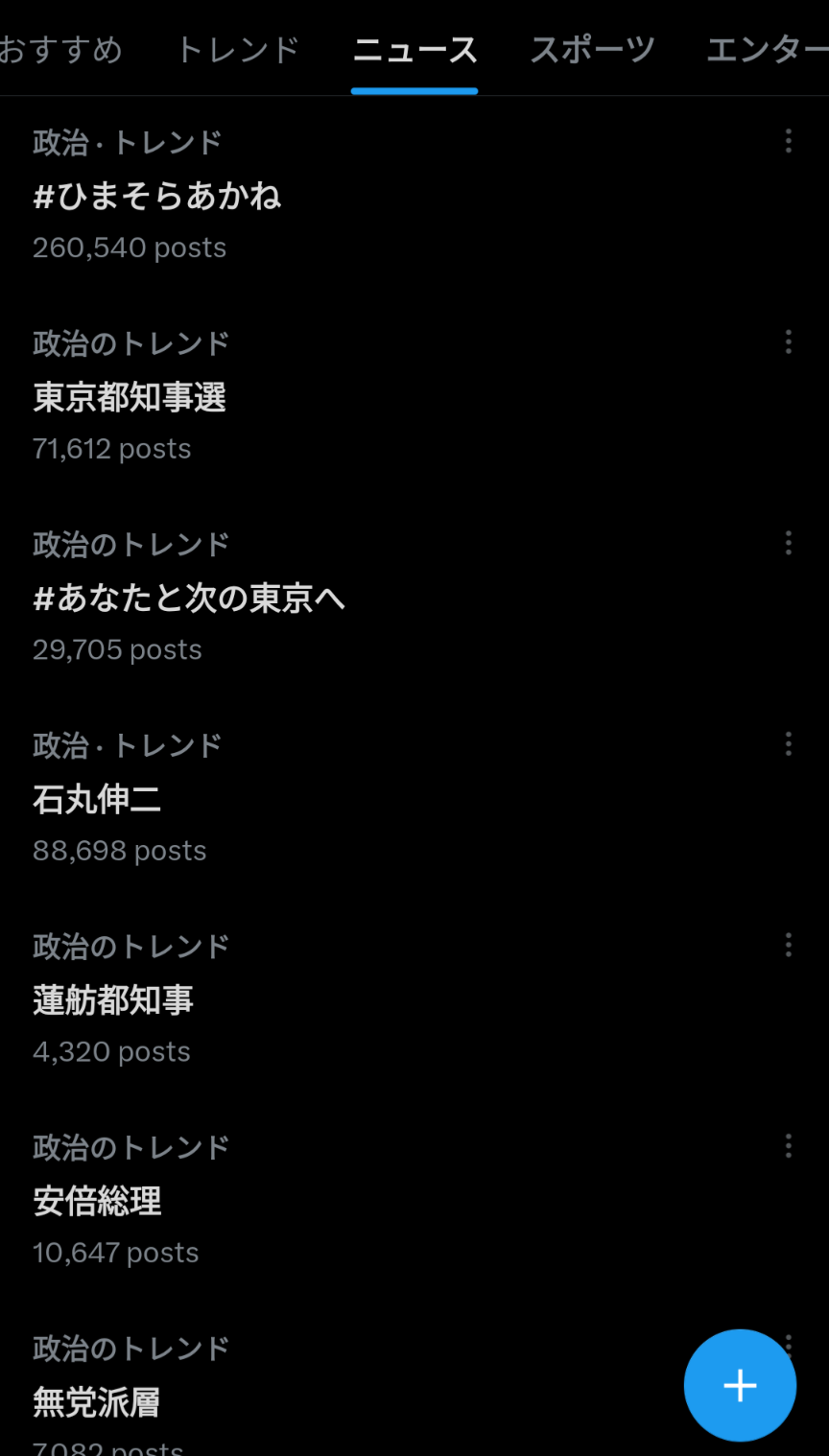
Task: Open the #ひまそらあかね trend
Action: point(414,196)
